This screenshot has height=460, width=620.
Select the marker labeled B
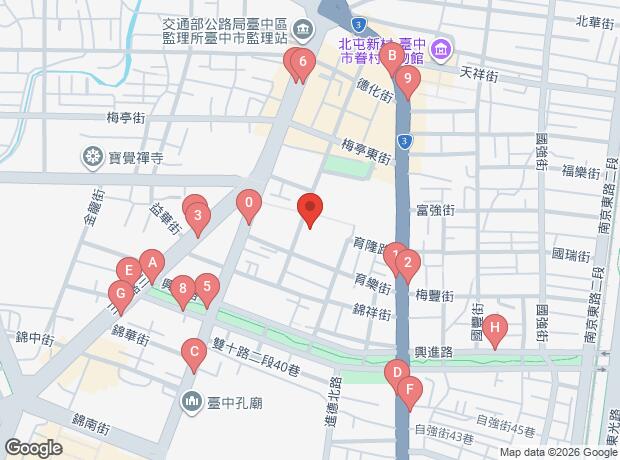[393, 57]
